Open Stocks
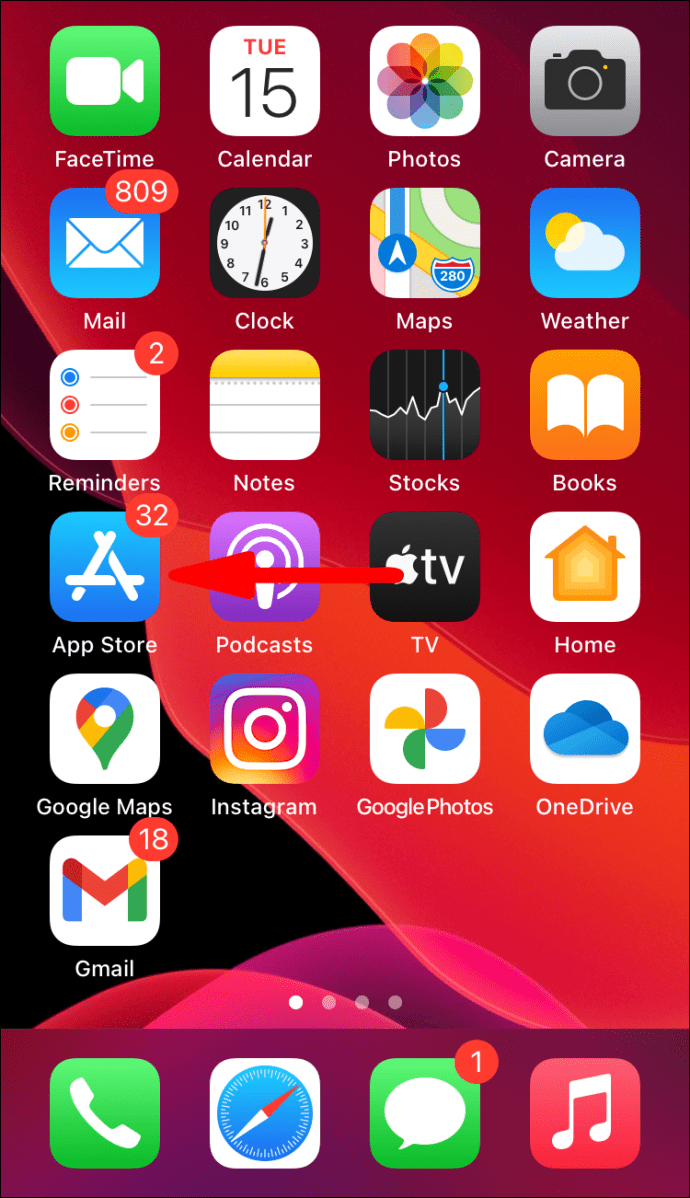This screenshot has height=1198, width=690. [425, 405]
